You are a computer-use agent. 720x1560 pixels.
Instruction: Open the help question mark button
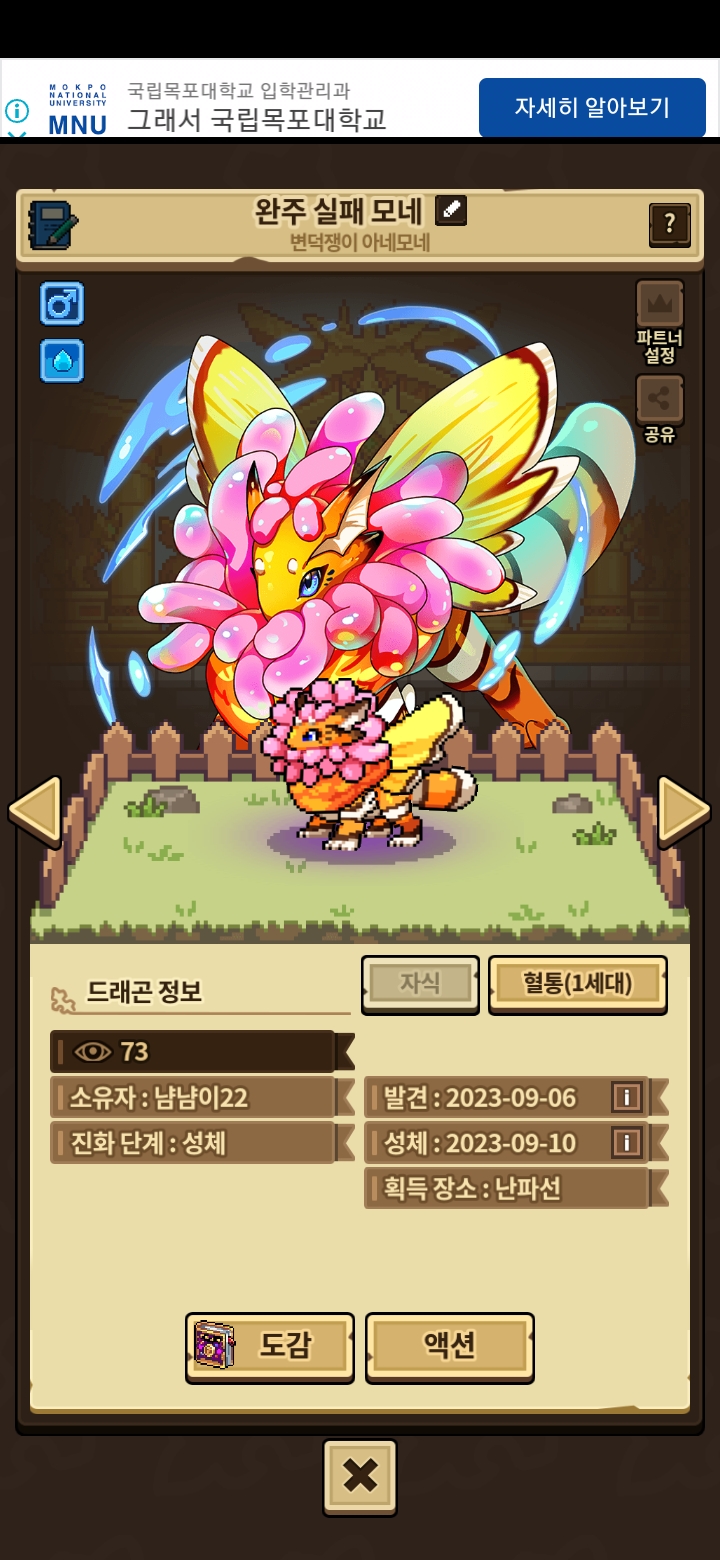point(670,225)
